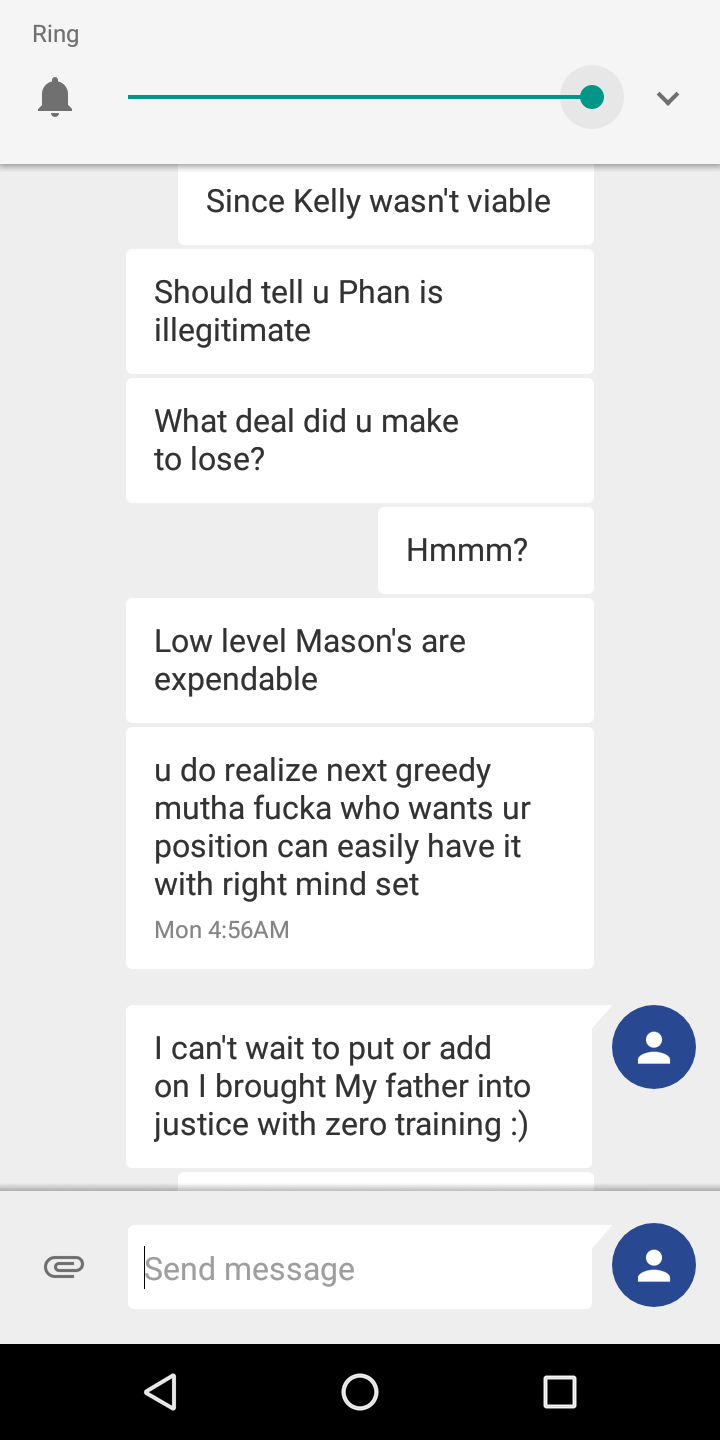Tap the ring volume slider track
720x1440 pixels.
(350, 97)
